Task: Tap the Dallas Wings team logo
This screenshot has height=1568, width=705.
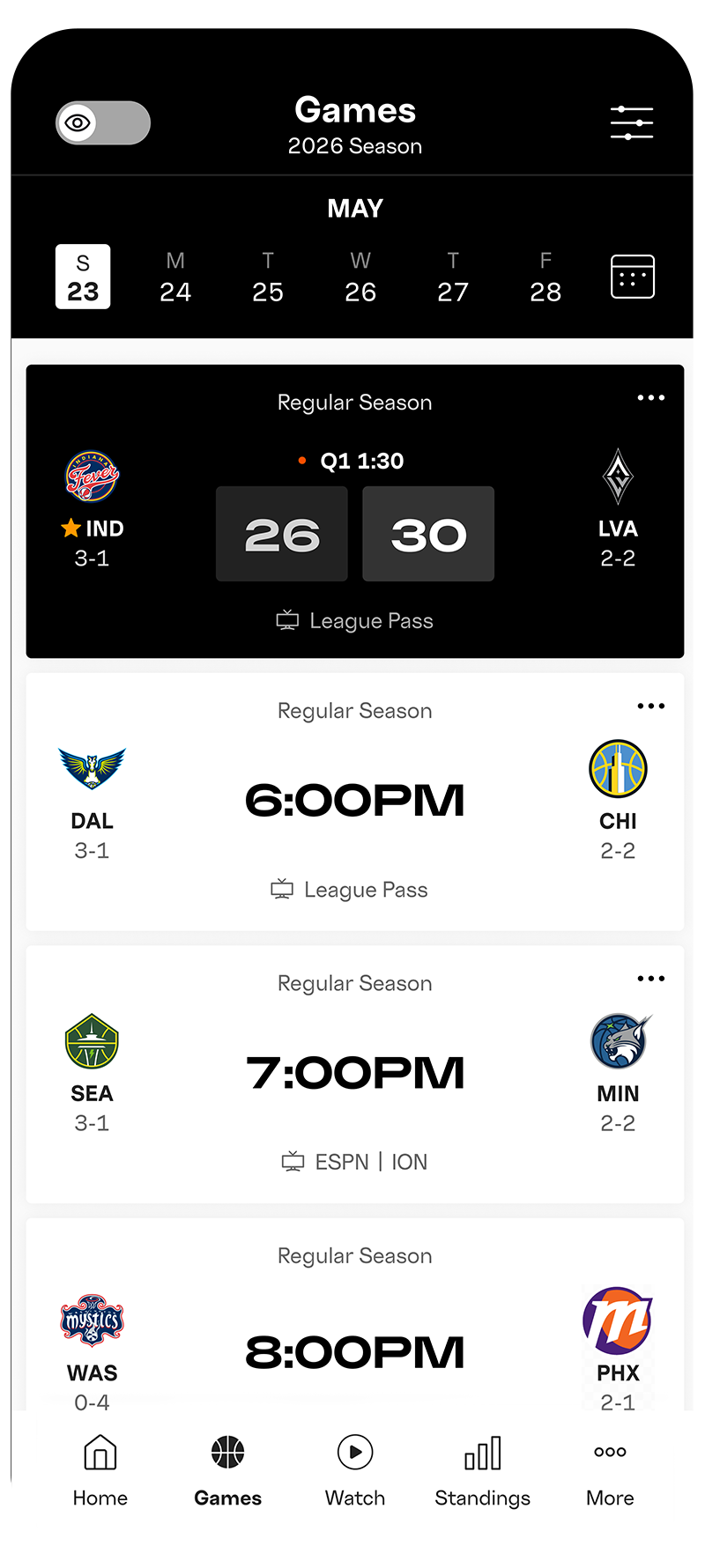Action: [x=92, y=768]
